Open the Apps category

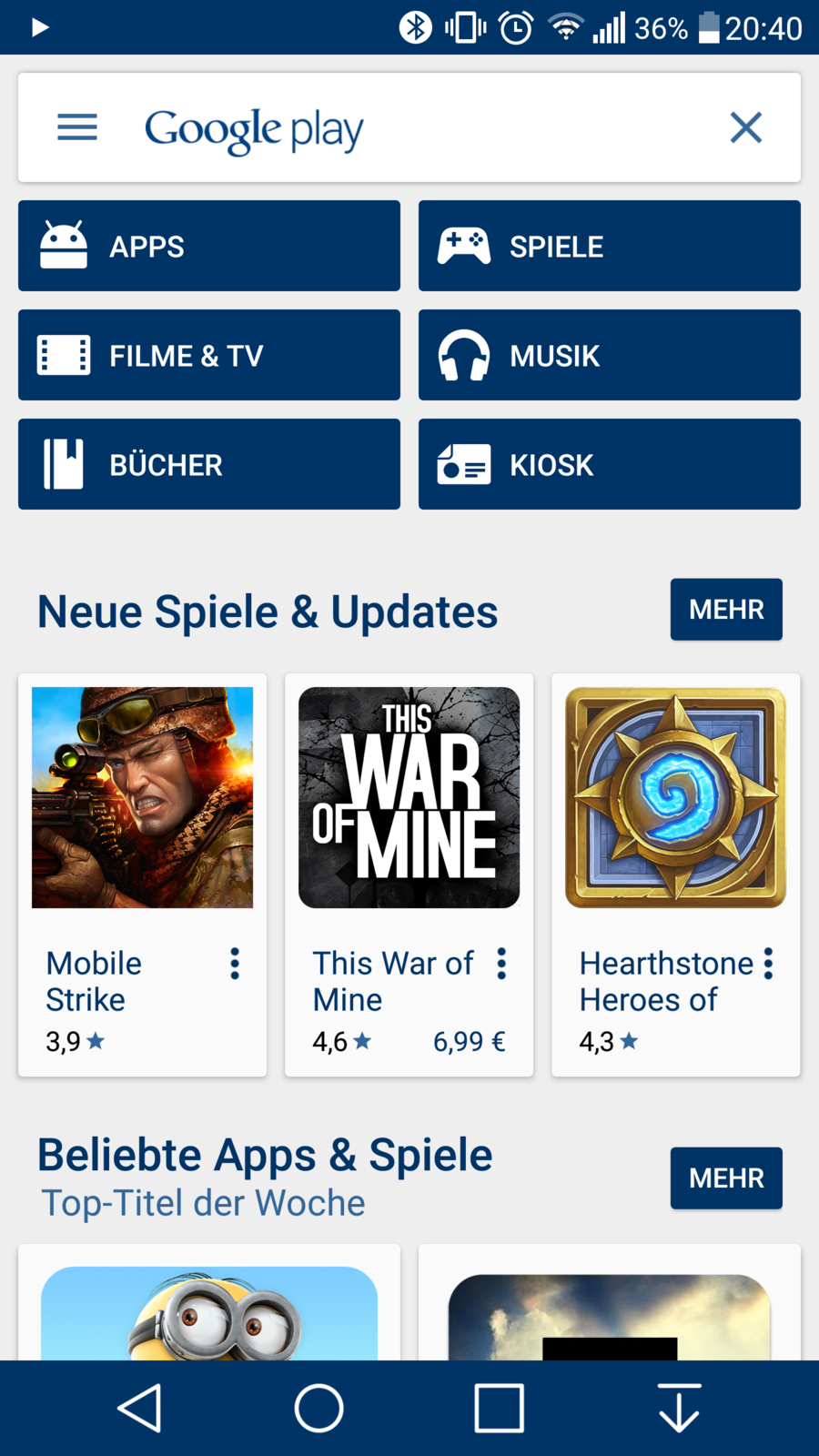point(209,246)
